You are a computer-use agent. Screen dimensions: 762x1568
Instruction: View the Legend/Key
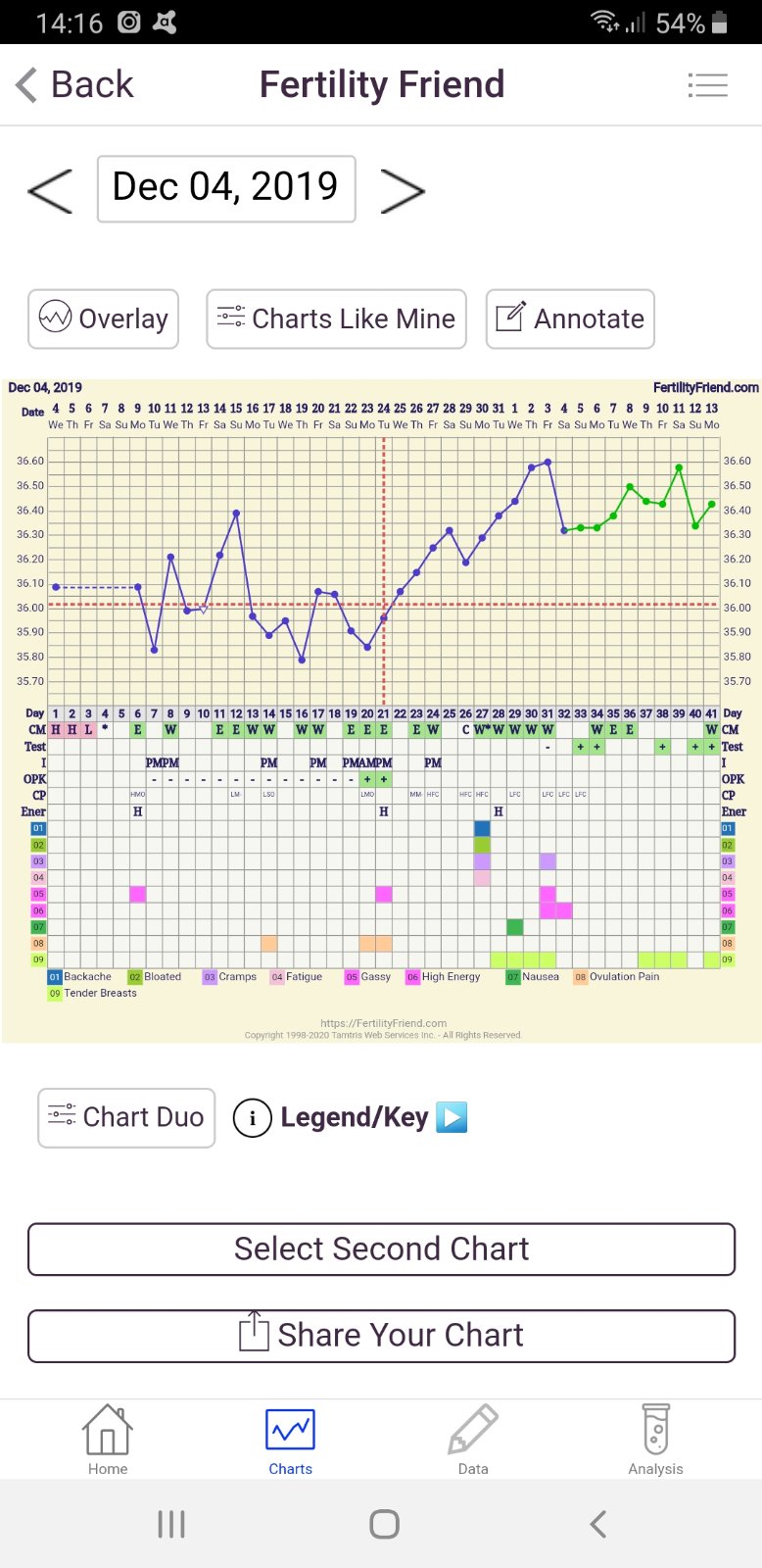coord(351,1117)
